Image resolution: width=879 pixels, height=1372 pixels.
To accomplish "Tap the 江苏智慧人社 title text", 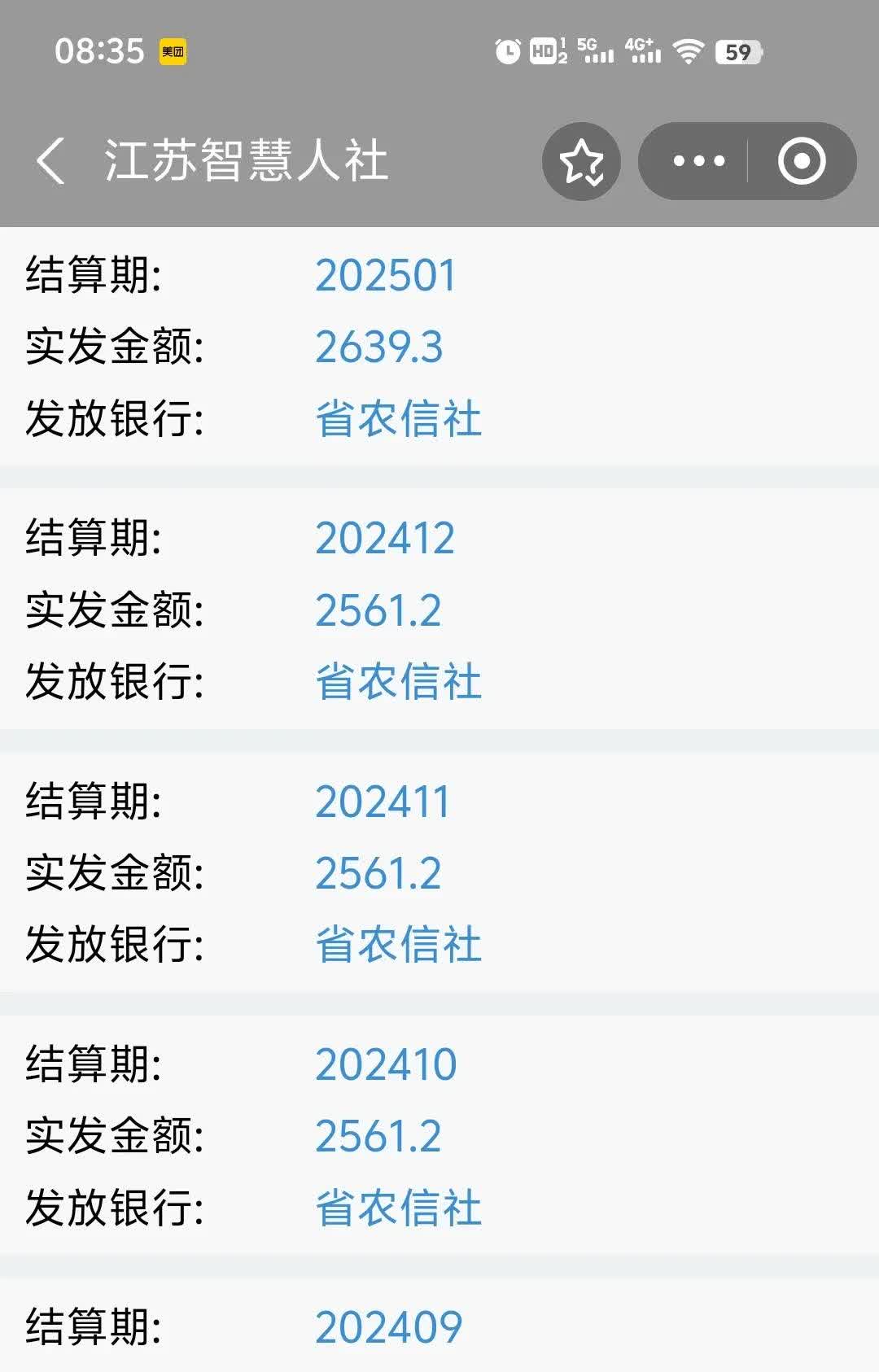I will 246,161.
